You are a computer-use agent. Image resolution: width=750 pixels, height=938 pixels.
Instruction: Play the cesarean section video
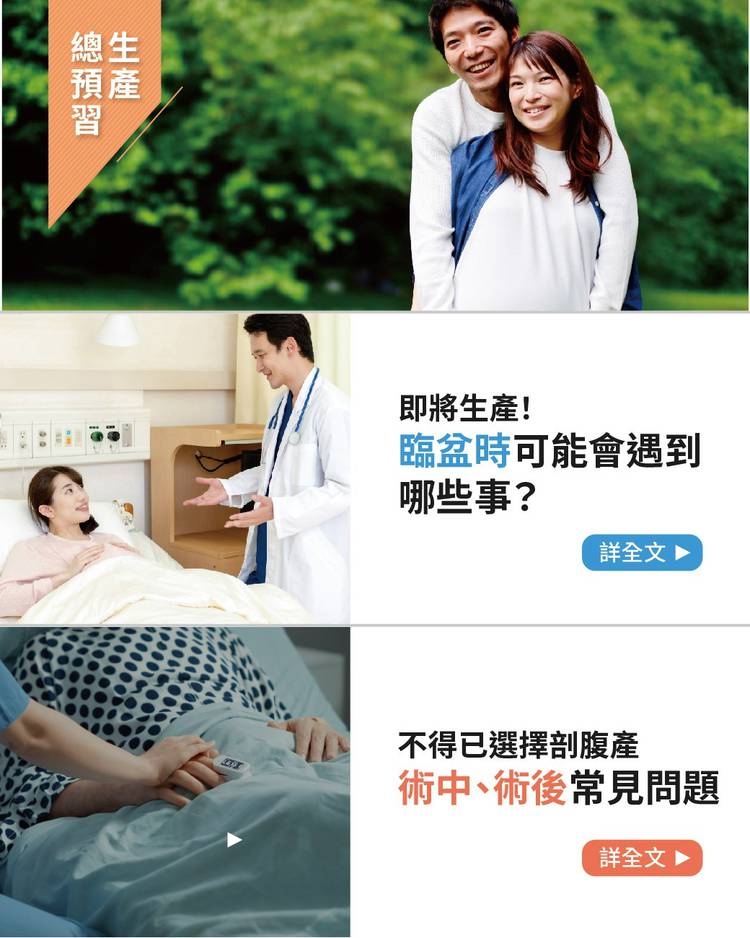(234, 840)
